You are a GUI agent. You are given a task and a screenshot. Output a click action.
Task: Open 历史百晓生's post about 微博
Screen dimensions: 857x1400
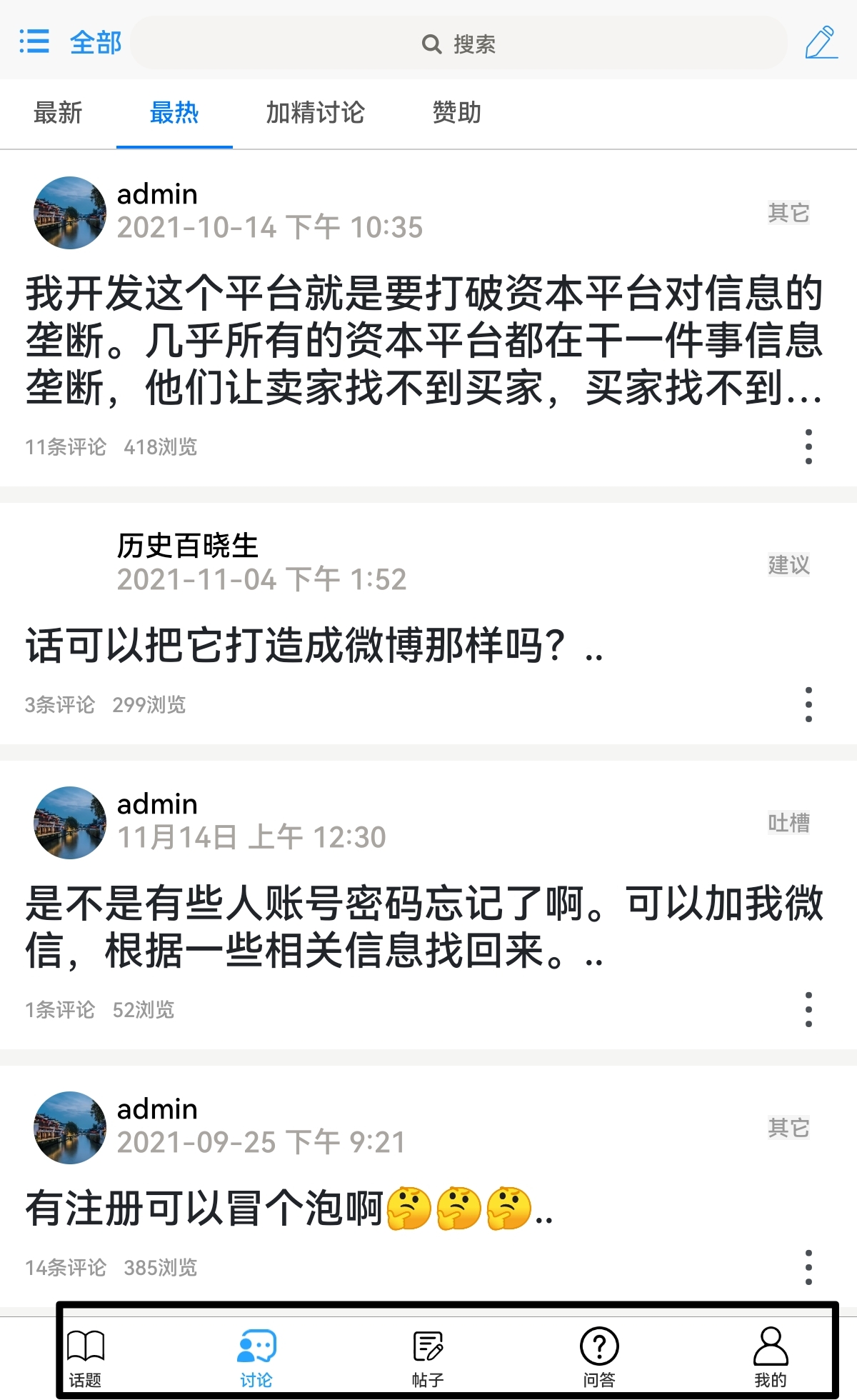[x=314, y=645]
